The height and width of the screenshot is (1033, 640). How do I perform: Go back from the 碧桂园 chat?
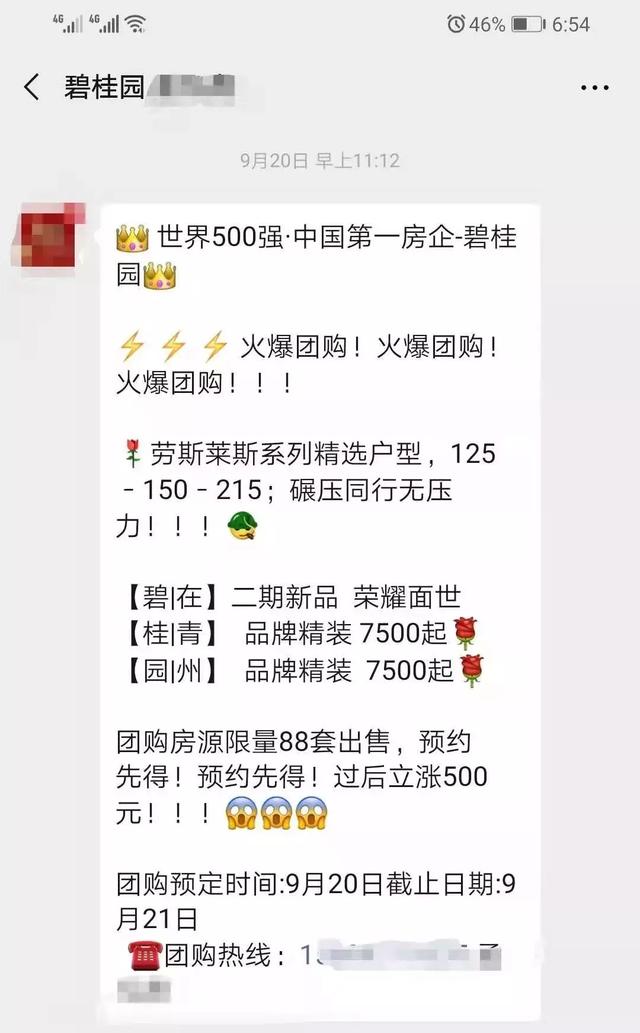tap(31, 87)
